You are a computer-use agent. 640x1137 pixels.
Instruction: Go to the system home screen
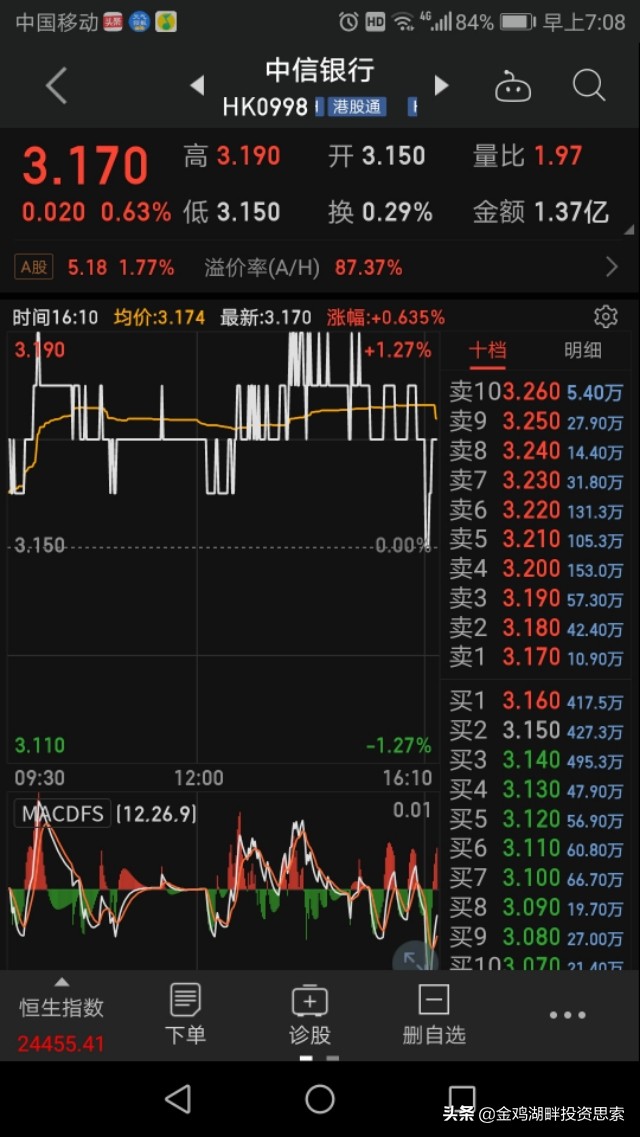(320, 1099)
